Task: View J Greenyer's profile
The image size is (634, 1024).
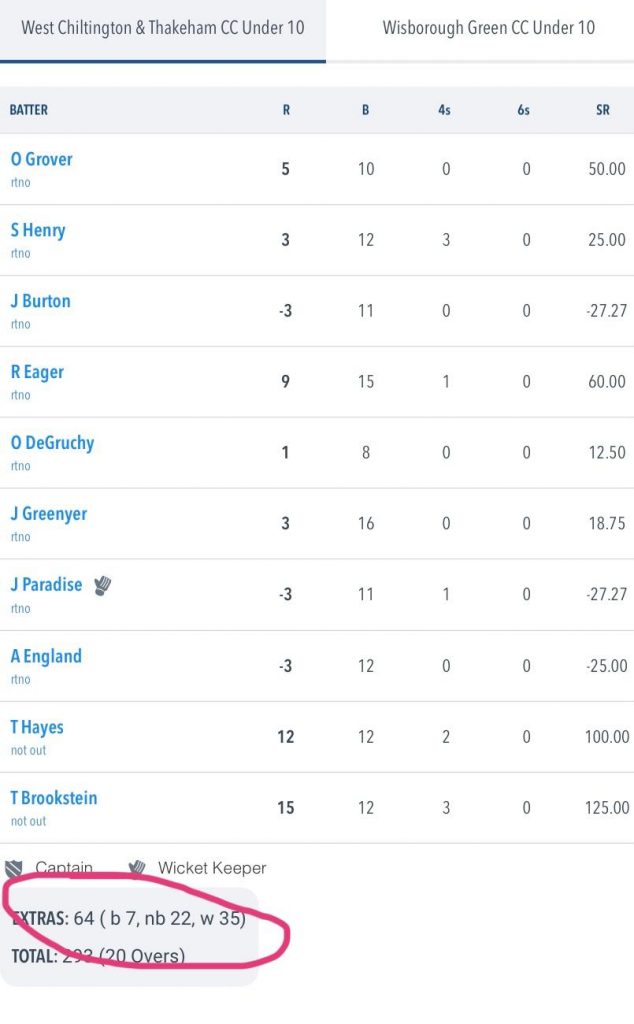Action: tap(49, 514)
